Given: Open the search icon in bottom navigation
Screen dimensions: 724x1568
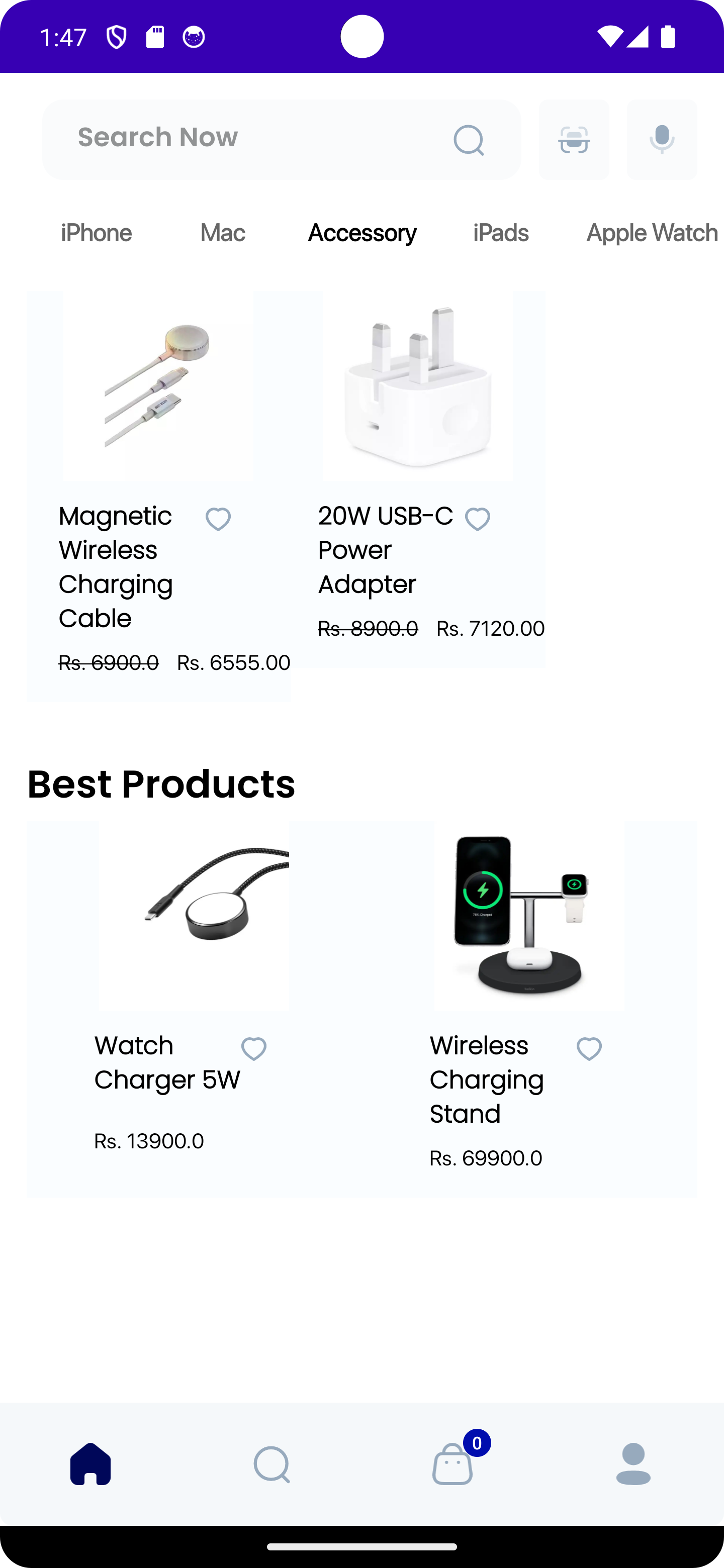Looking at the screenshot, I should click(271, 1463).
